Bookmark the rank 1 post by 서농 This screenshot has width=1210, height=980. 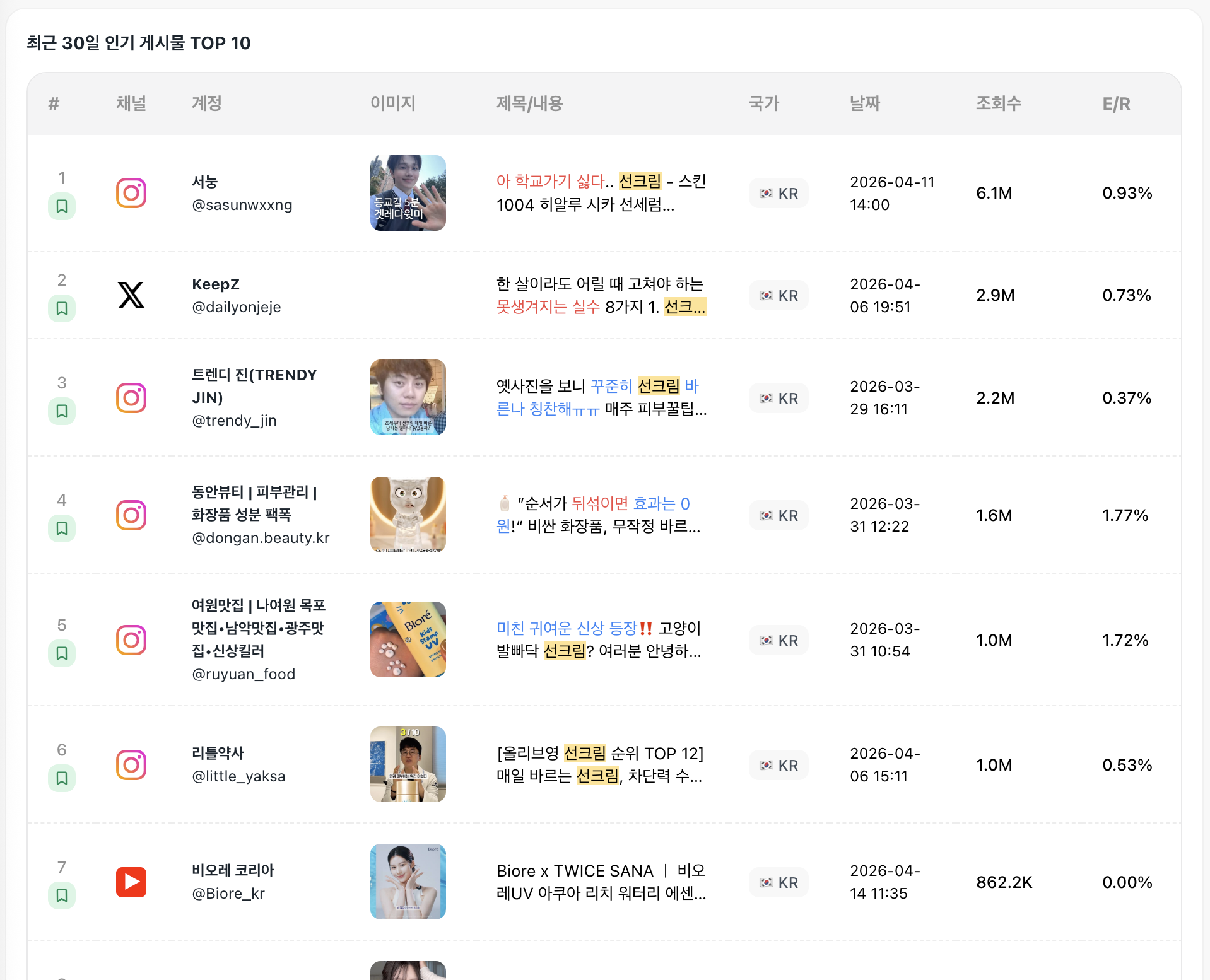(x=62, y=206)
